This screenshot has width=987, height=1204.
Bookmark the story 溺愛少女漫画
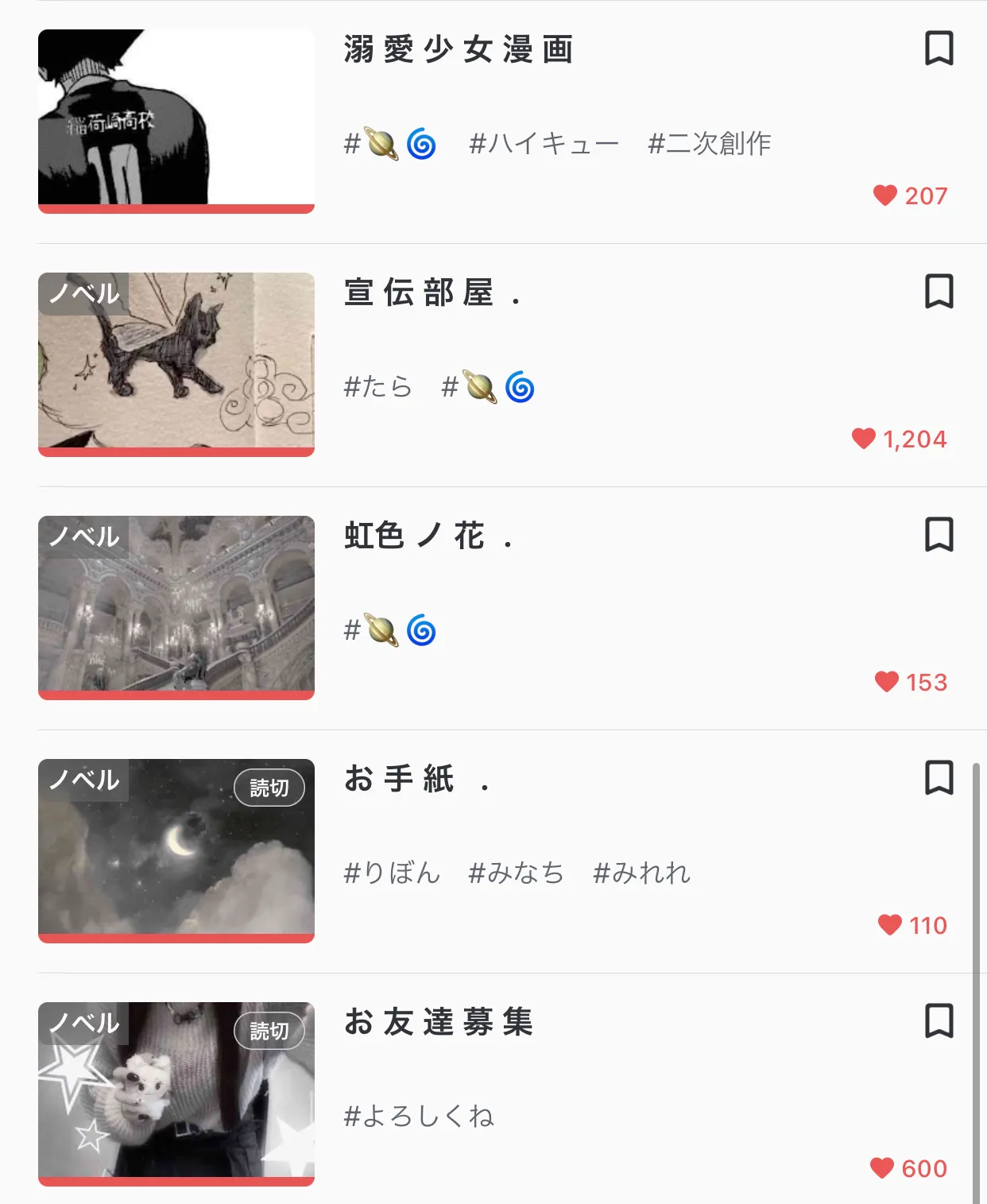coord(939,48)
